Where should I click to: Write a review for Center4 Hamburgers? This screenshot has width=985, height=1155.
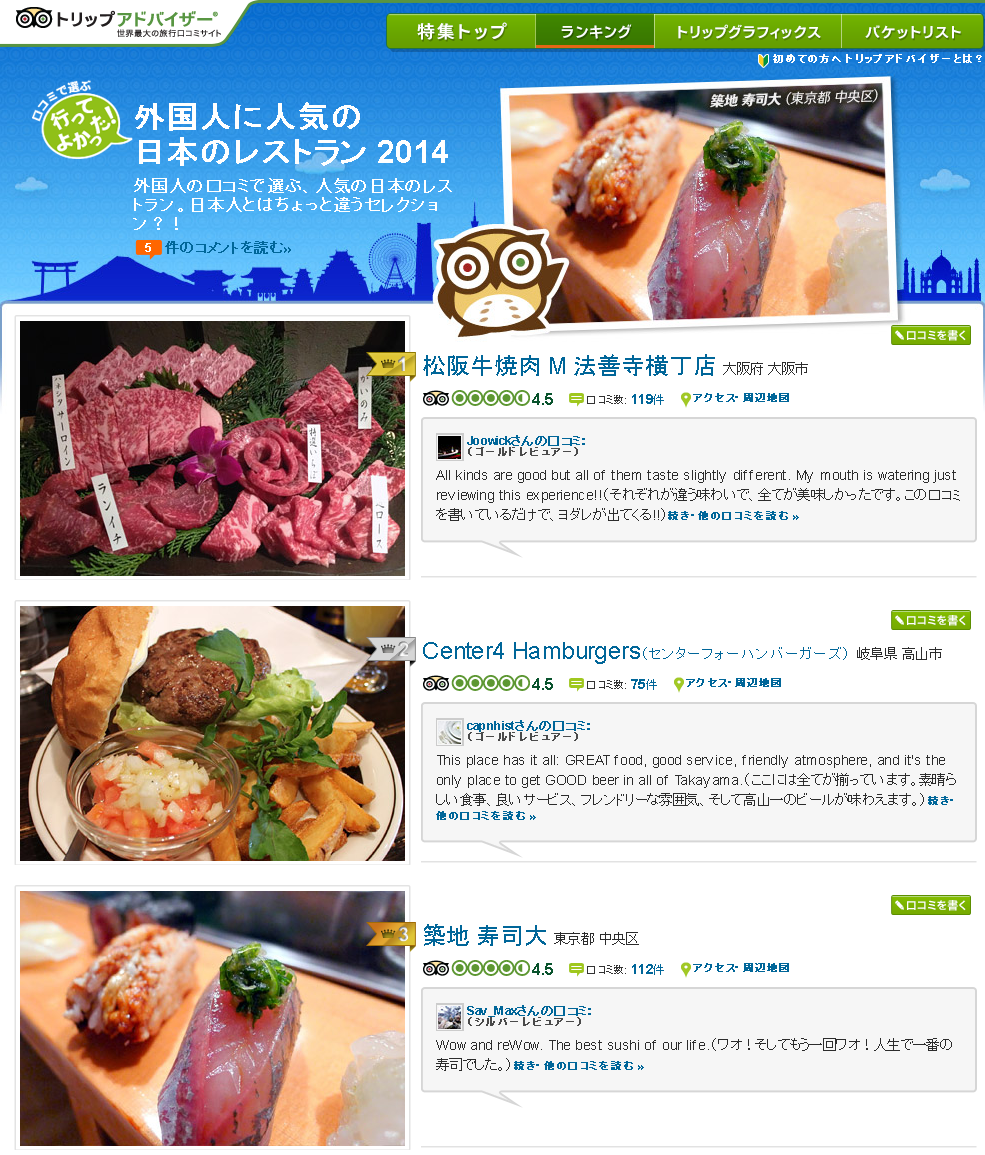930,621
